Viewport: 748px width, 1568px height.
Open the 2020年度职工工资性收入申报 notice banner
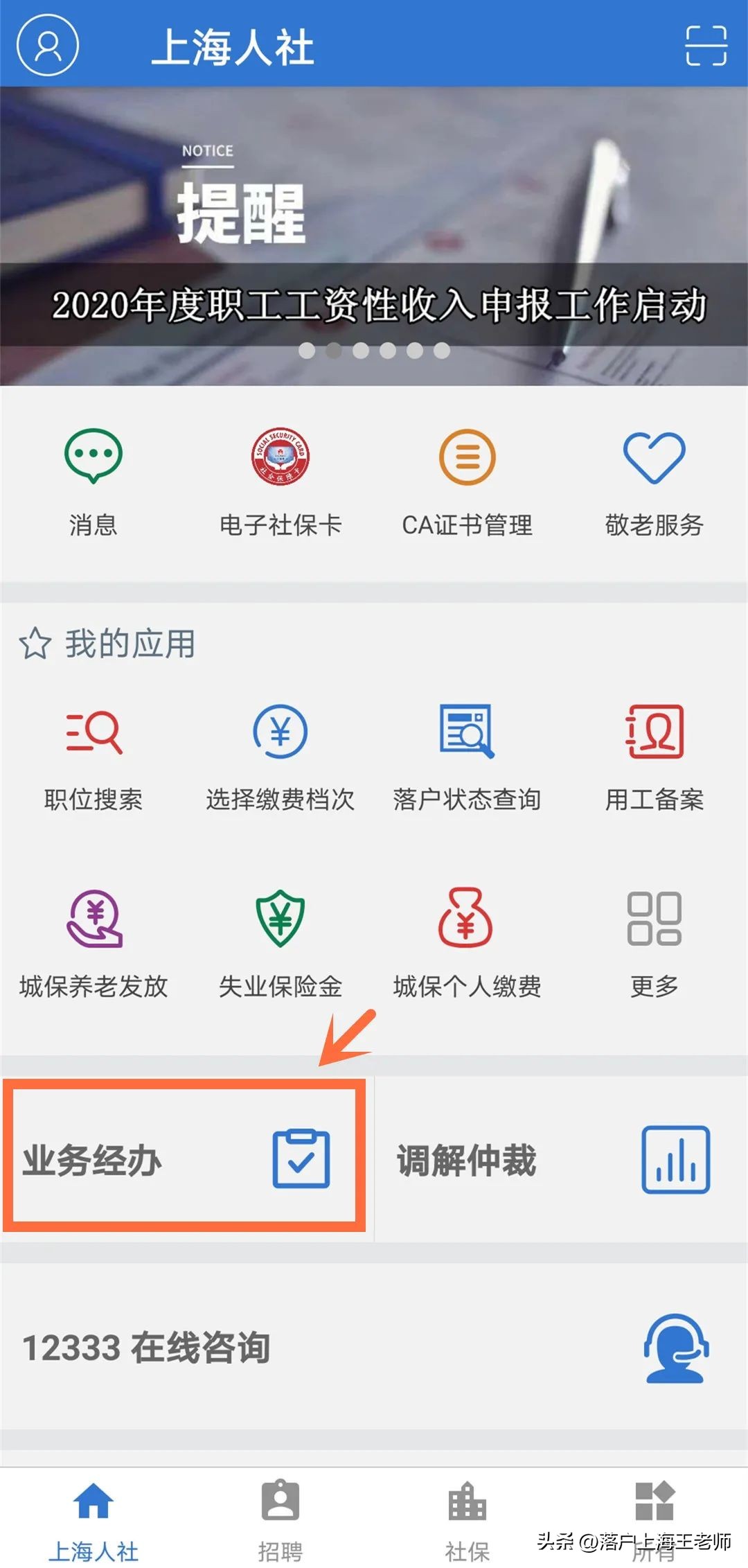374,236
